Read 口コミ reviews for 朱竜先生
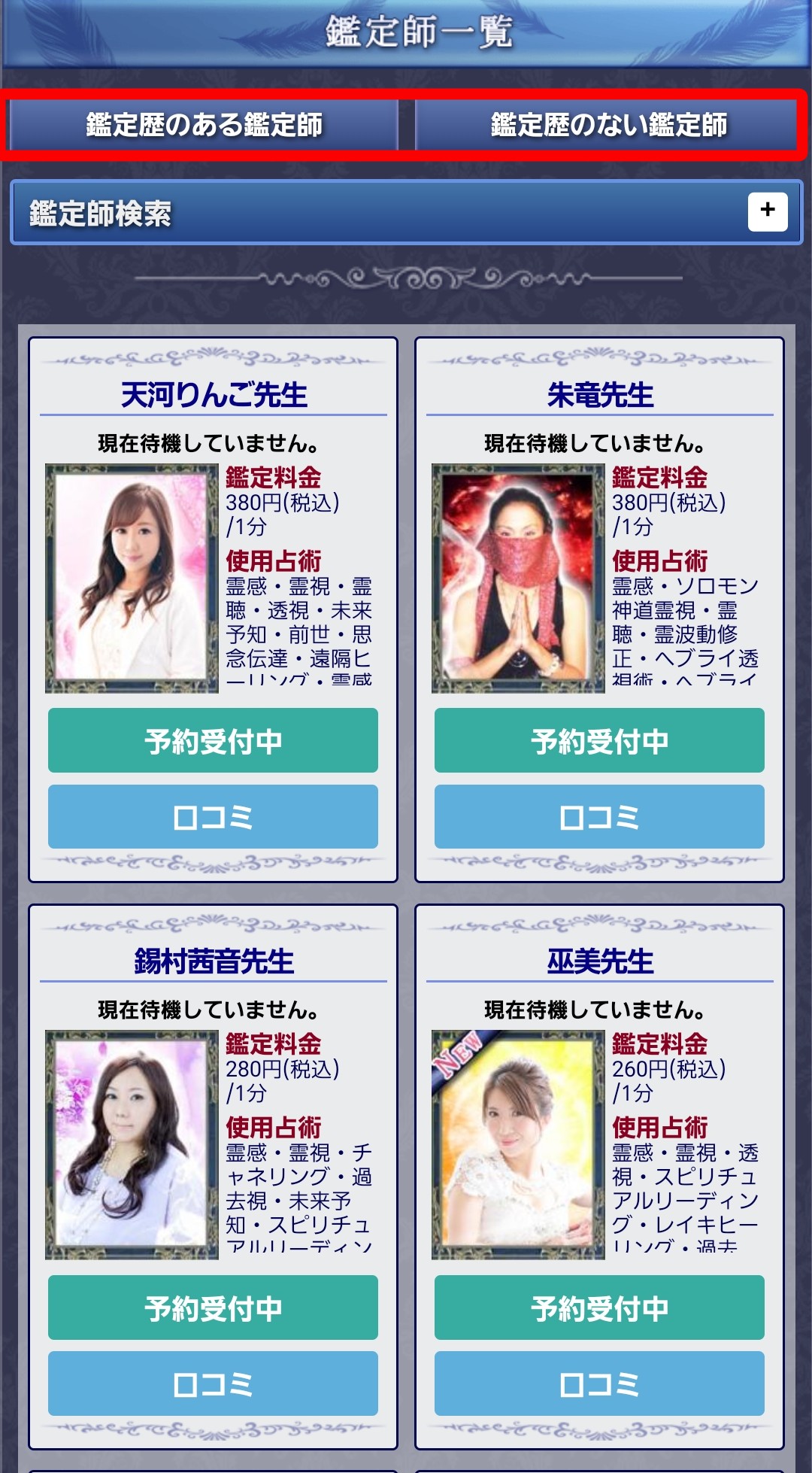 [x=599, y=816]
